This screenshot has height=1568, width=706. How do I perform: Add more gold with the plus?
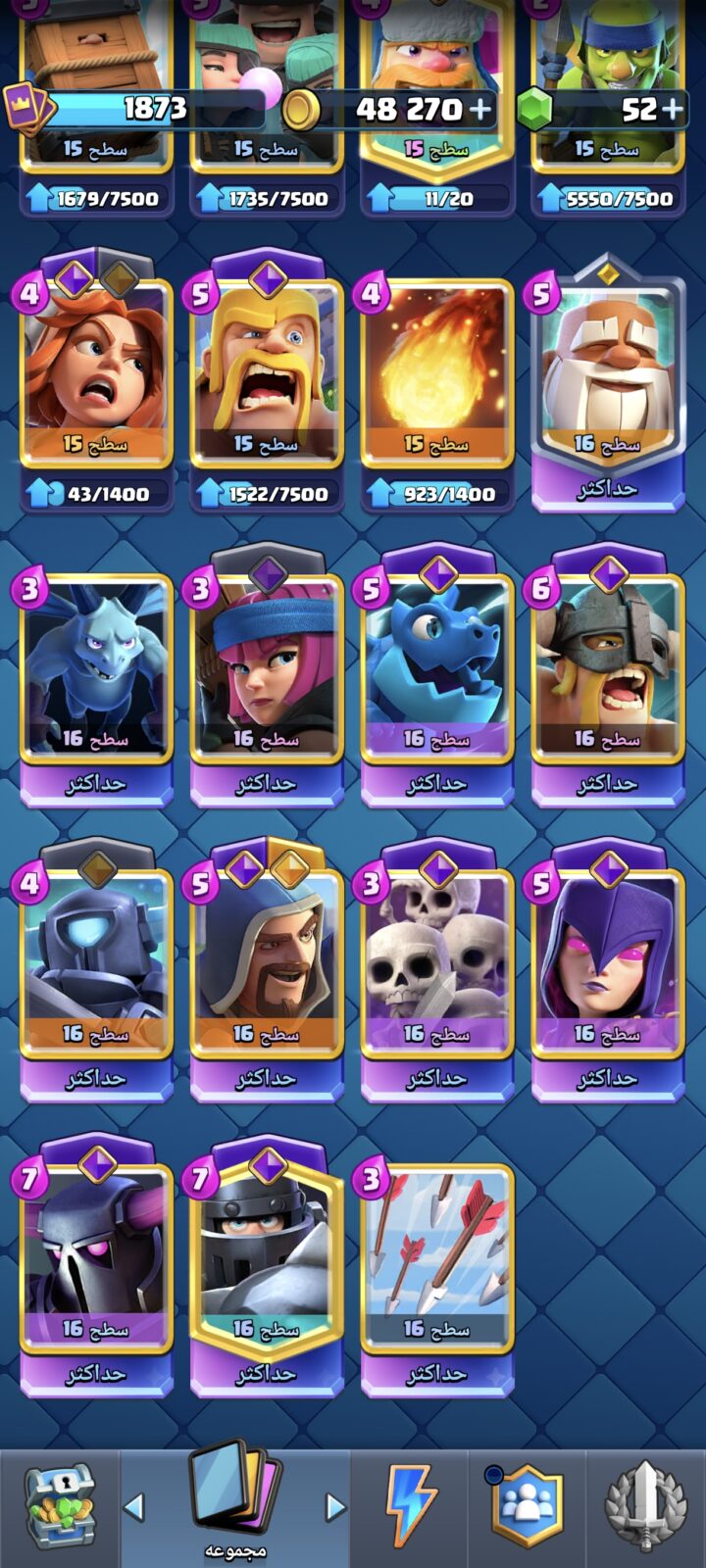pyautogui.click(x=480, y=109)
